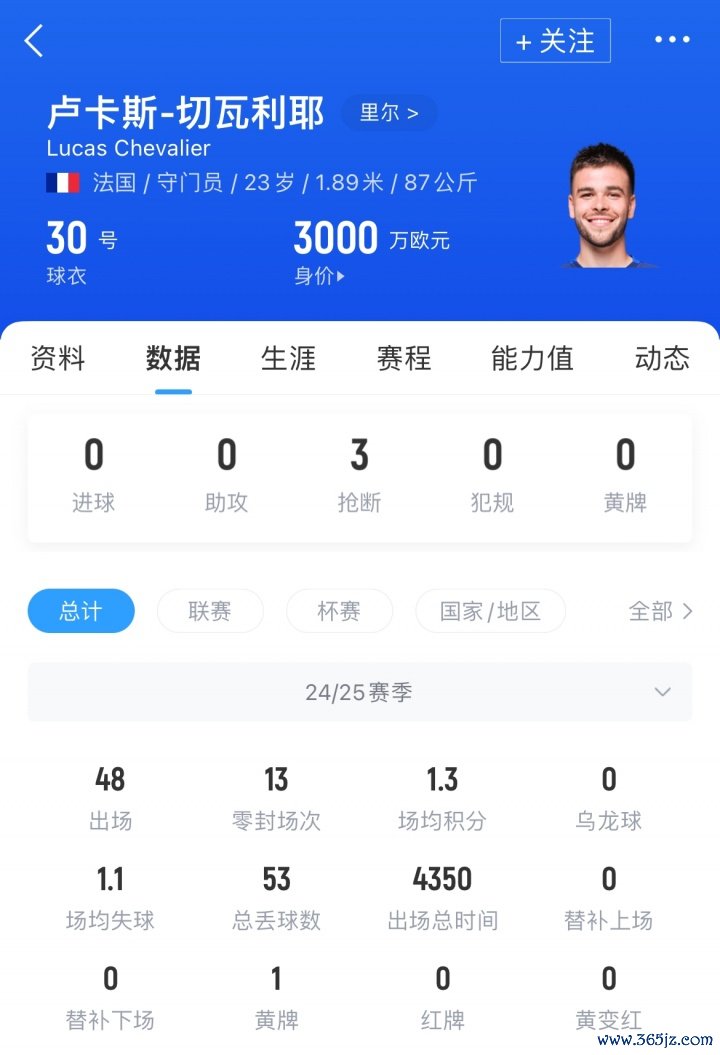Filter stats by 联赛 league
The width and height of the screenshot is (720, 1055).
(210, 611)
